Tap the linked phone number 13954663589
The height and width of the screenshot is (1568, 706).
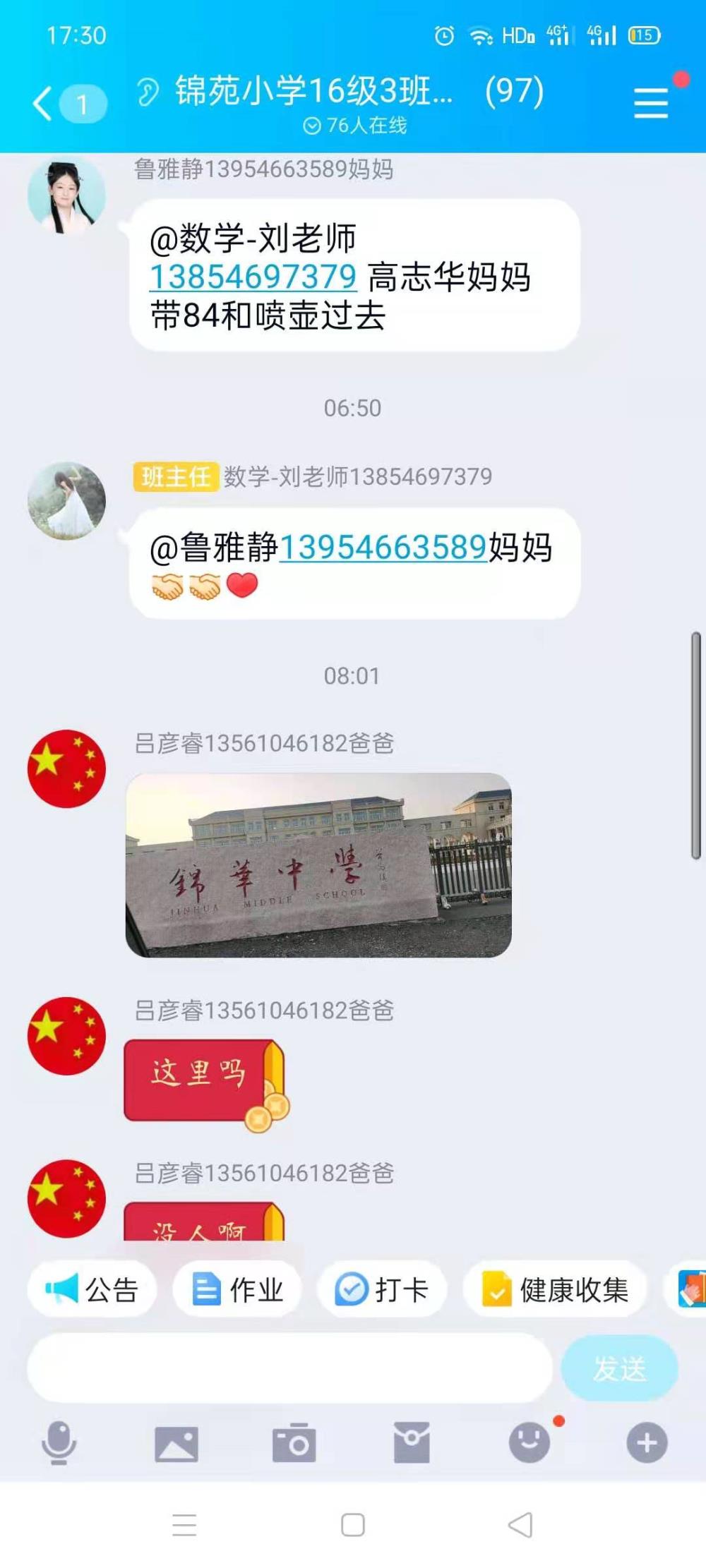[x=383, y=547]
